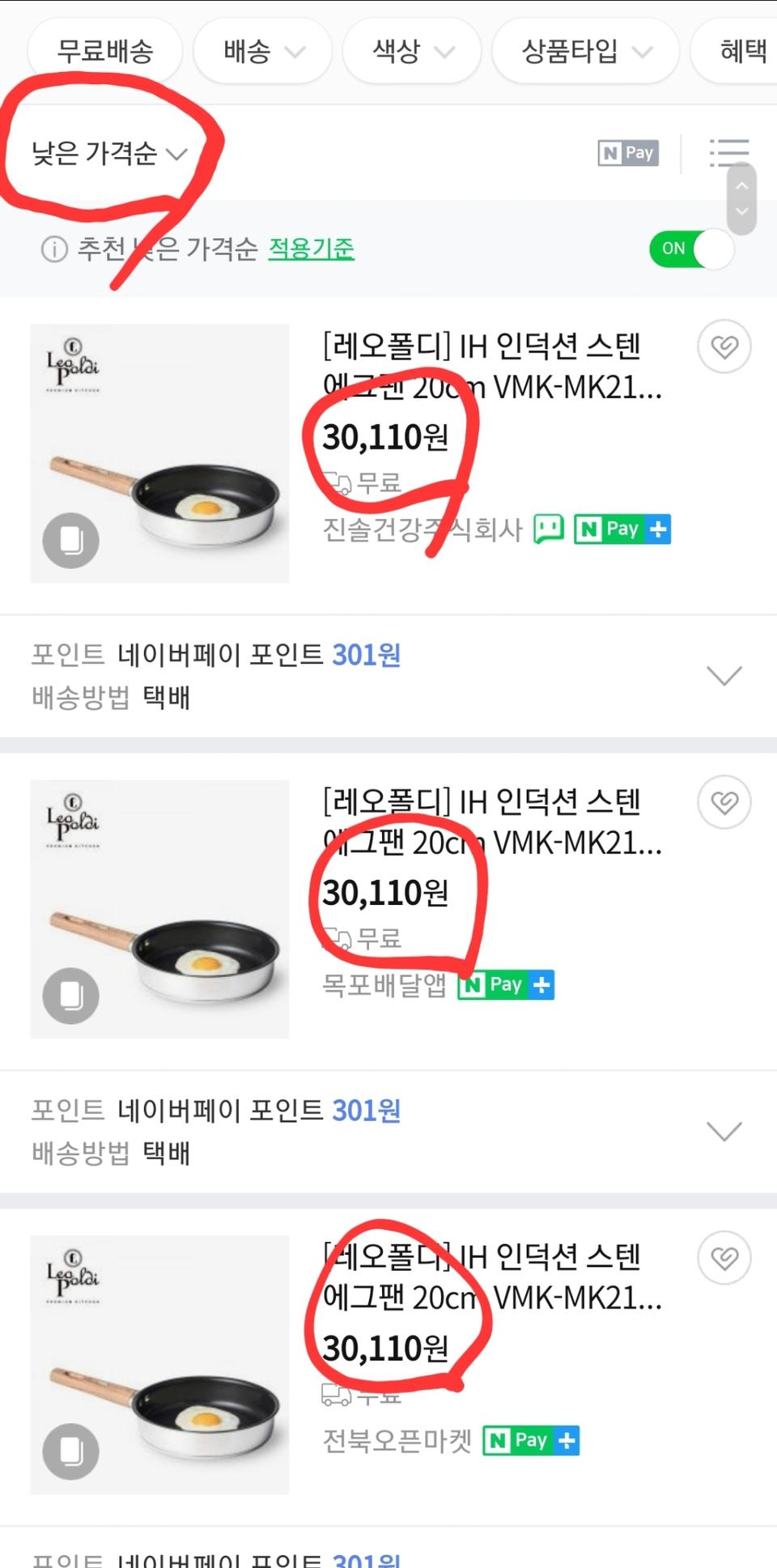Open the list view layout icon
The height and width of the screenshot is (1568, 777).
point(728,152)
